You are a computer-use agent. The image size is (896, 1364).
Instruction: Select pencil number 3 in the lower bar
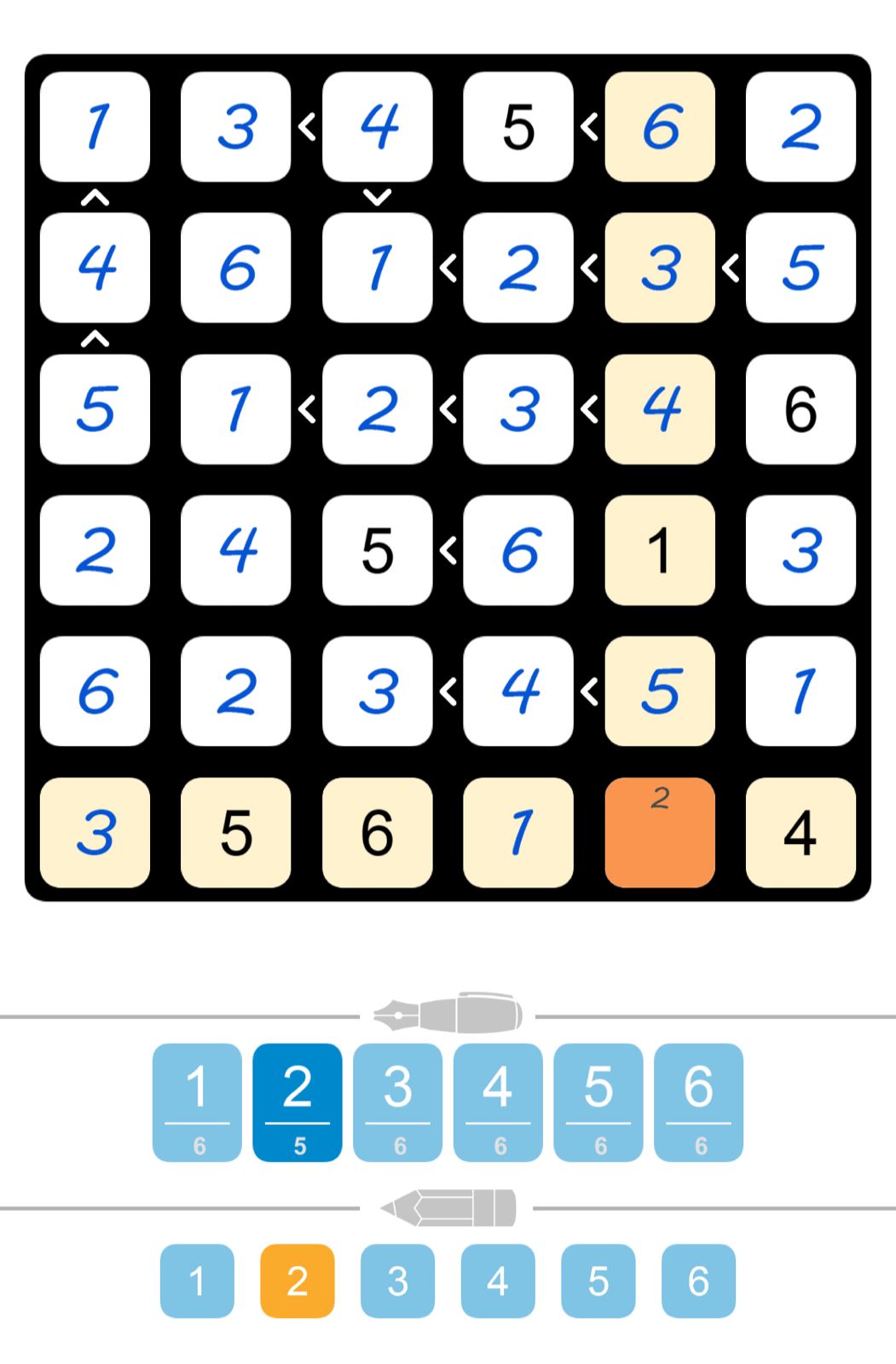(x=397, y=1279)
